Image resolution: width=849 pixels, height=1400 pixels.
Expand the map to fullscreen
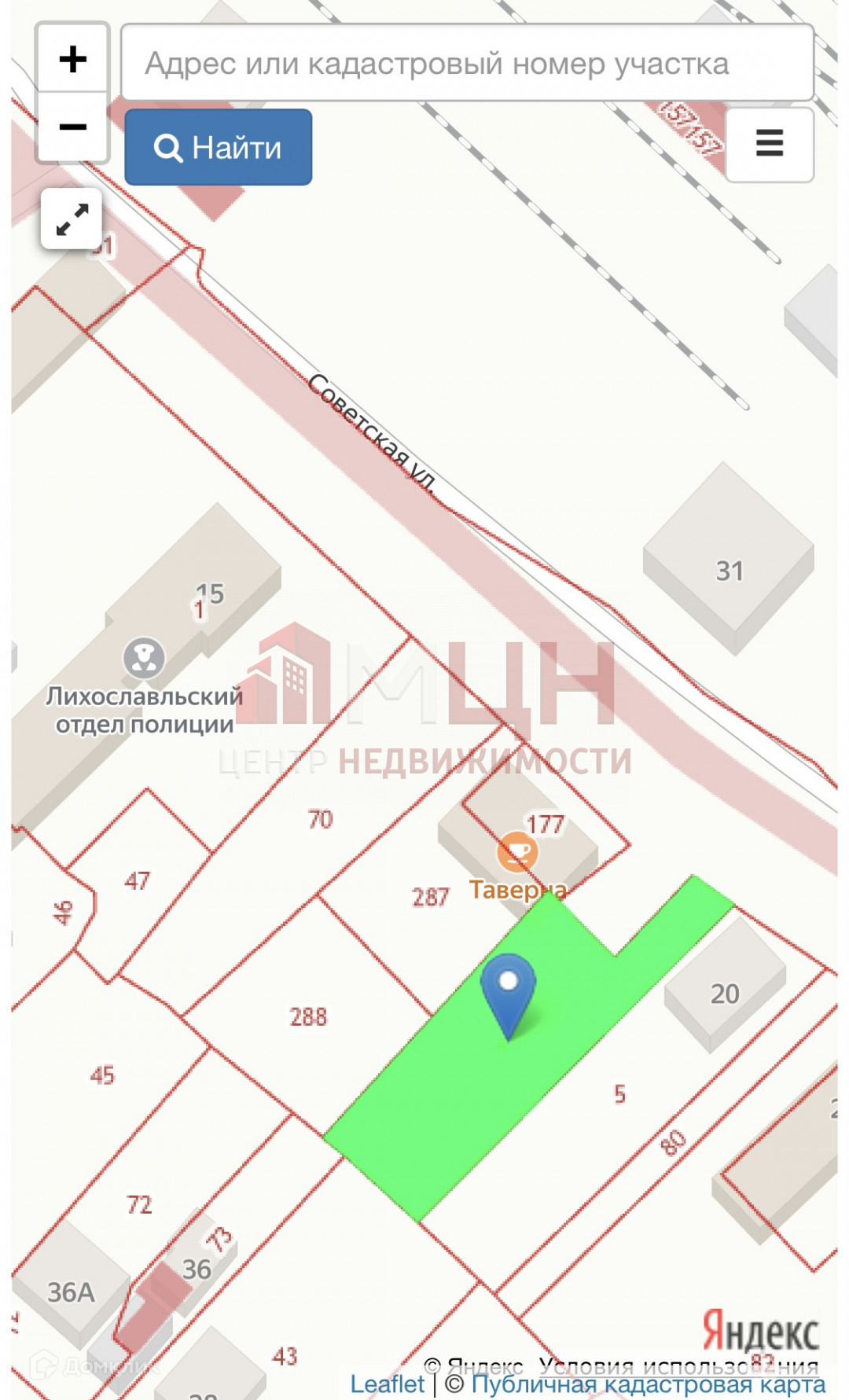pos(72,219)
